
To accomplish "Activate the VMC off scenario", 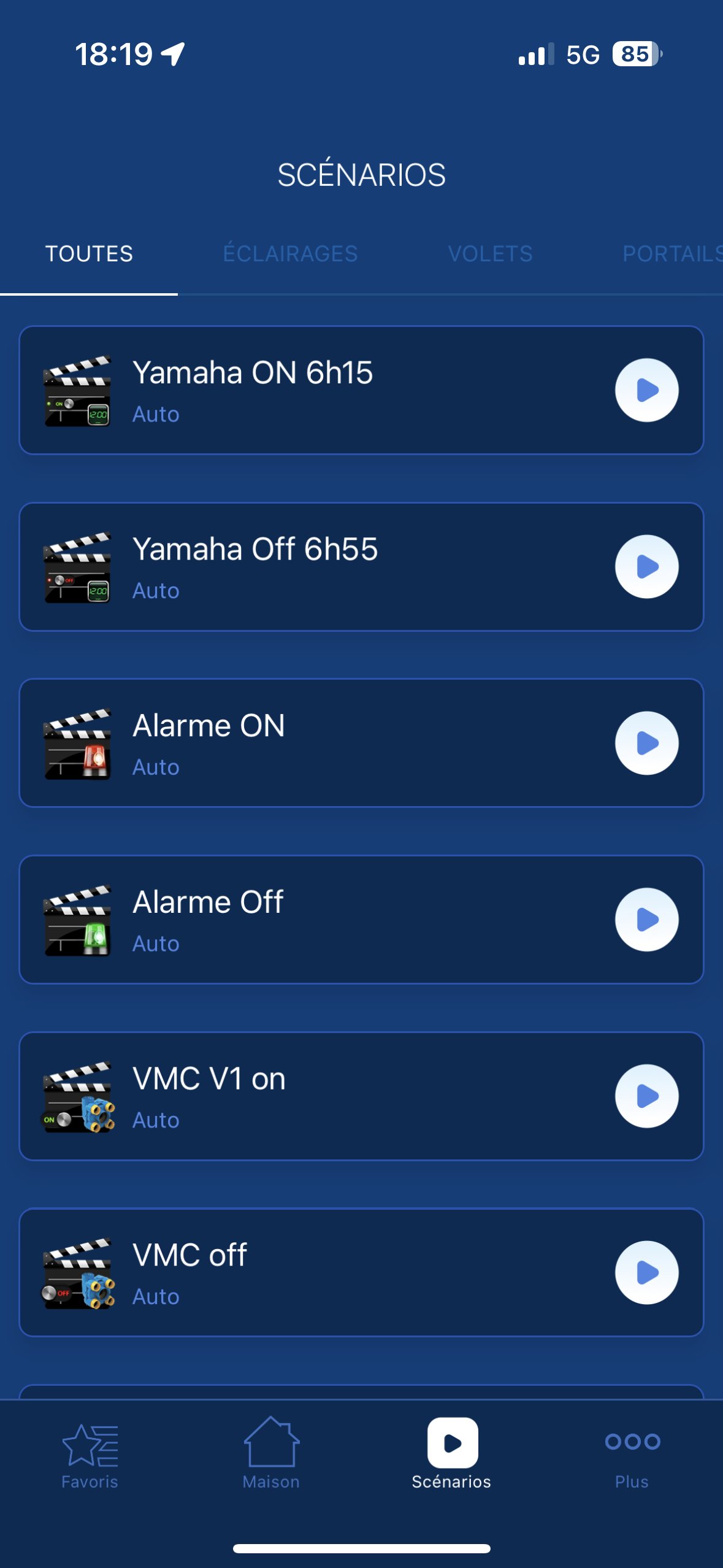I will 646,1272.
